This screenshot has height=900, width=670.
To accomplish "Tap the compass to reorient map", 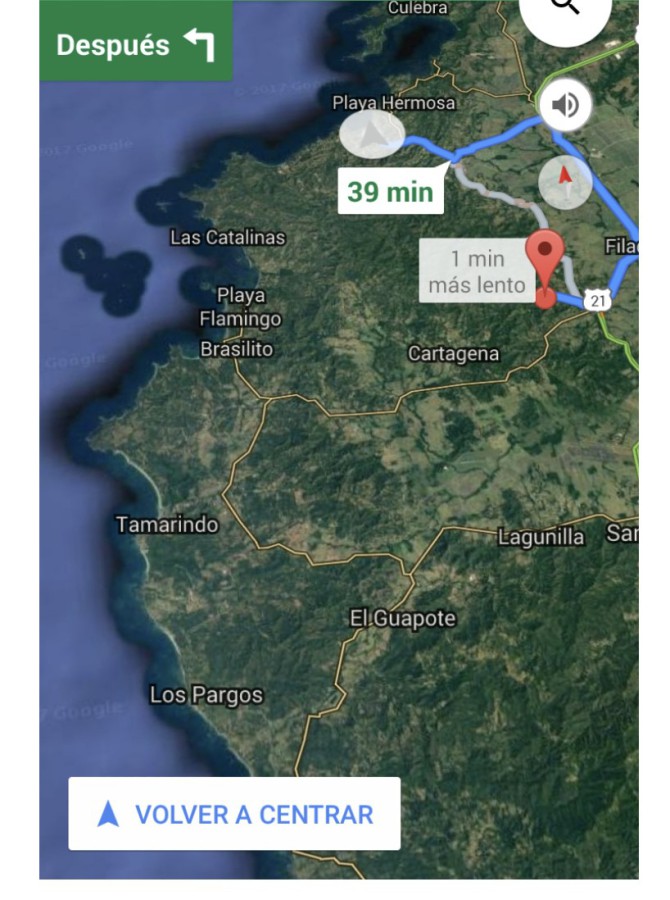I will (x=565, y=182).
